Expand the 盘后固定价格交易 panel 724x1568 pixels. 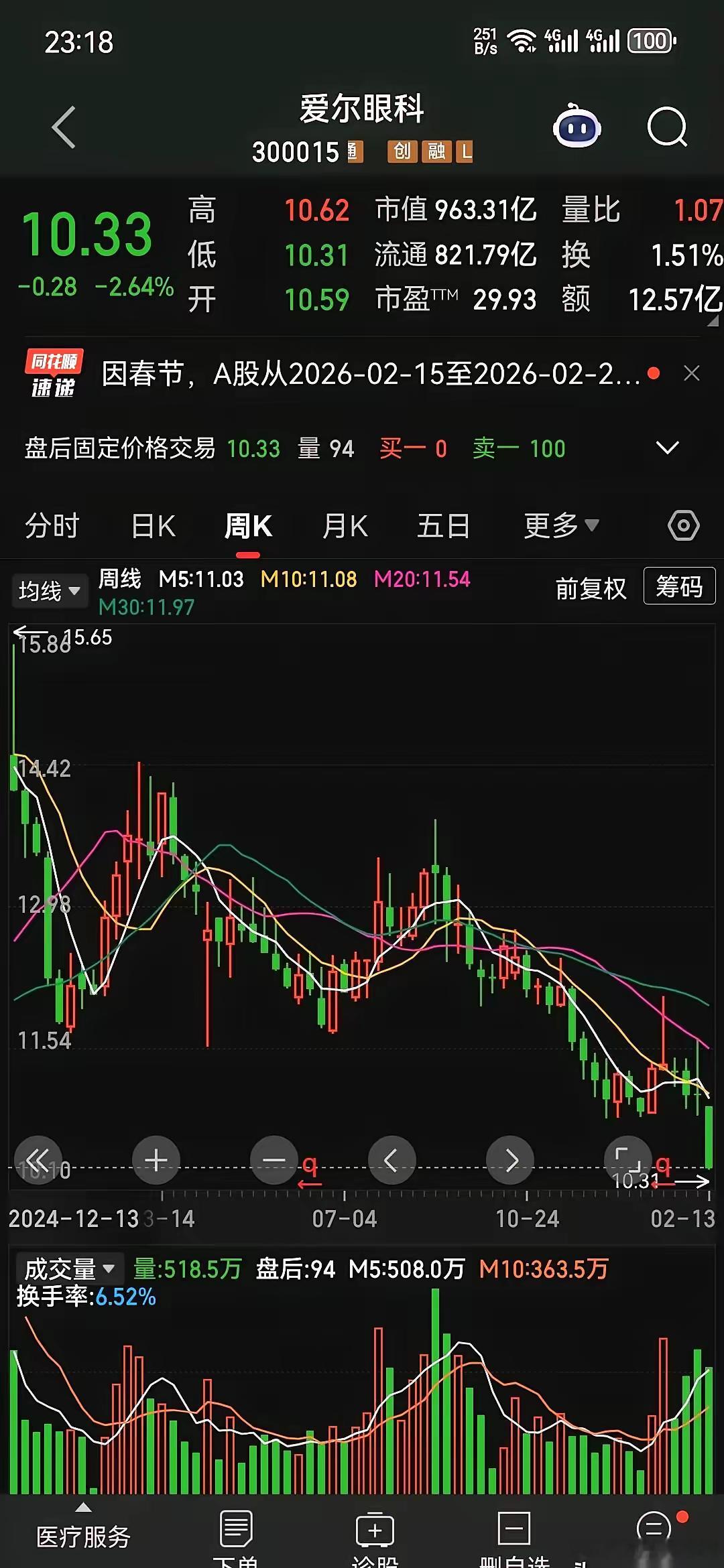[666, 448]
